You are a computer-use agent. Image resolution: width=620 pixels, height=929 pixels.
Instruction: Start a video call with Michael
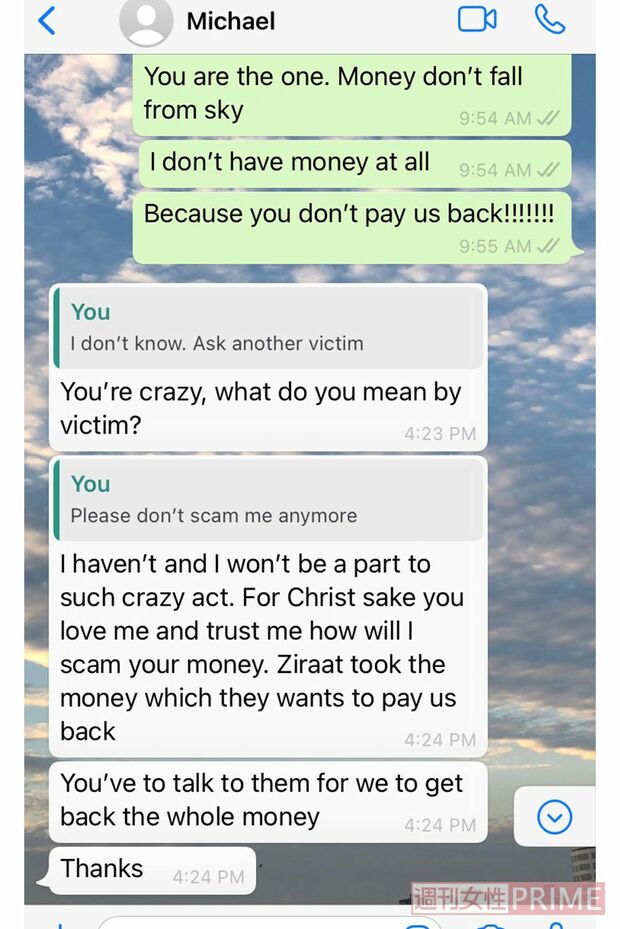click(x=477, y=20)
